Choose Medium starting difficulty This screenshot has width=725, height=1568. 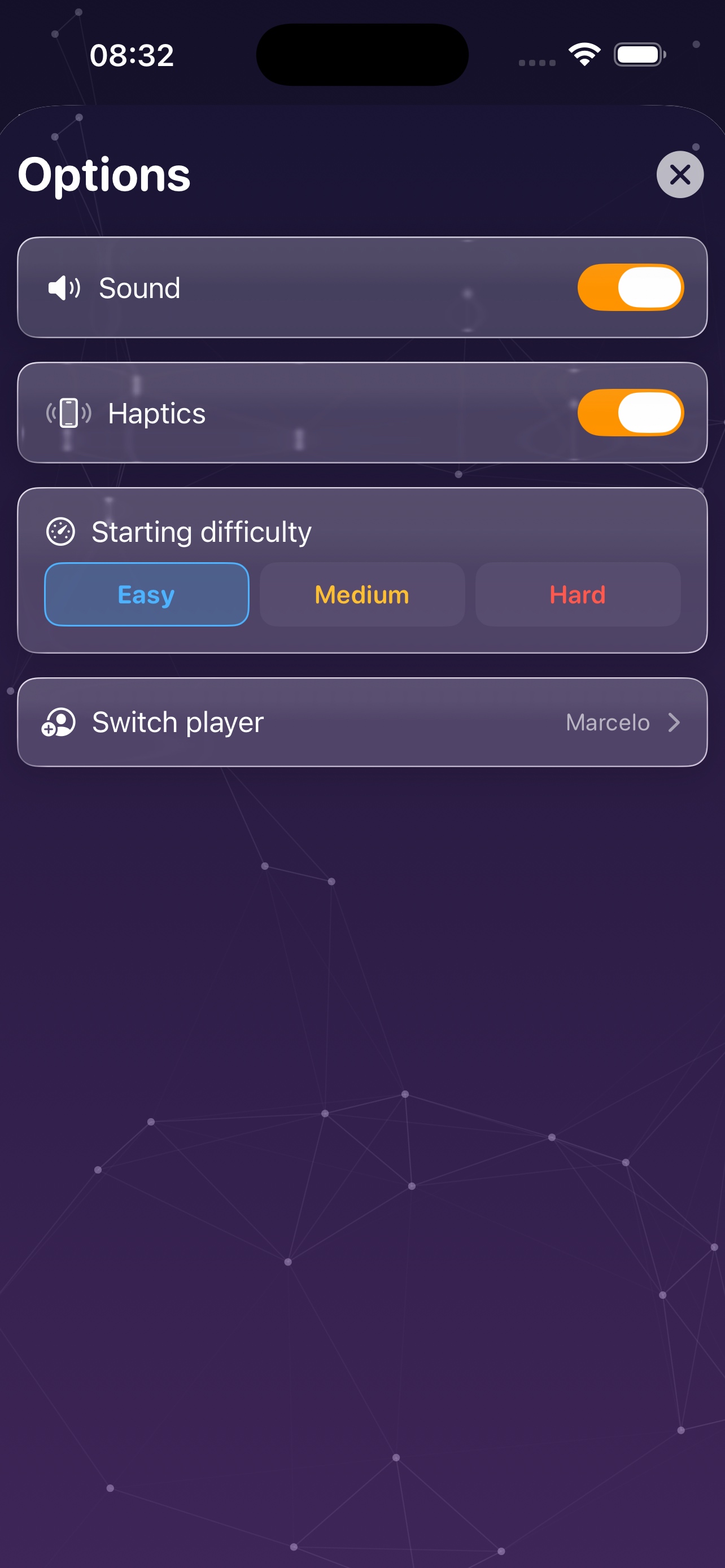click(x=362, y=594)
